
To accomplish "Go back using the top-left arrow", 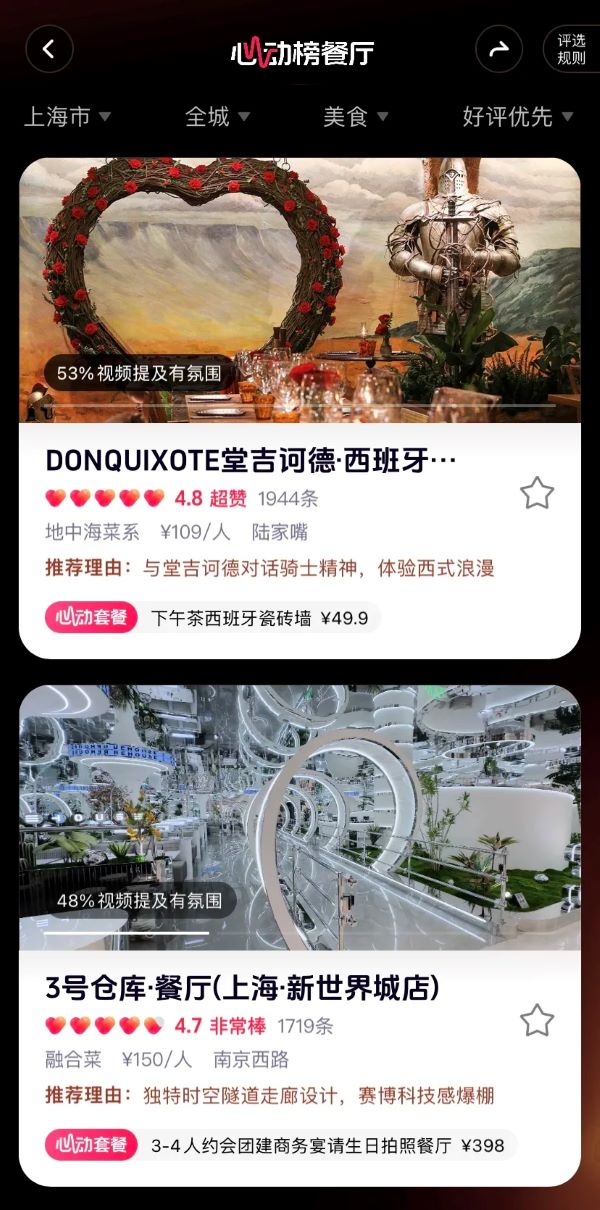I will 49,48.
